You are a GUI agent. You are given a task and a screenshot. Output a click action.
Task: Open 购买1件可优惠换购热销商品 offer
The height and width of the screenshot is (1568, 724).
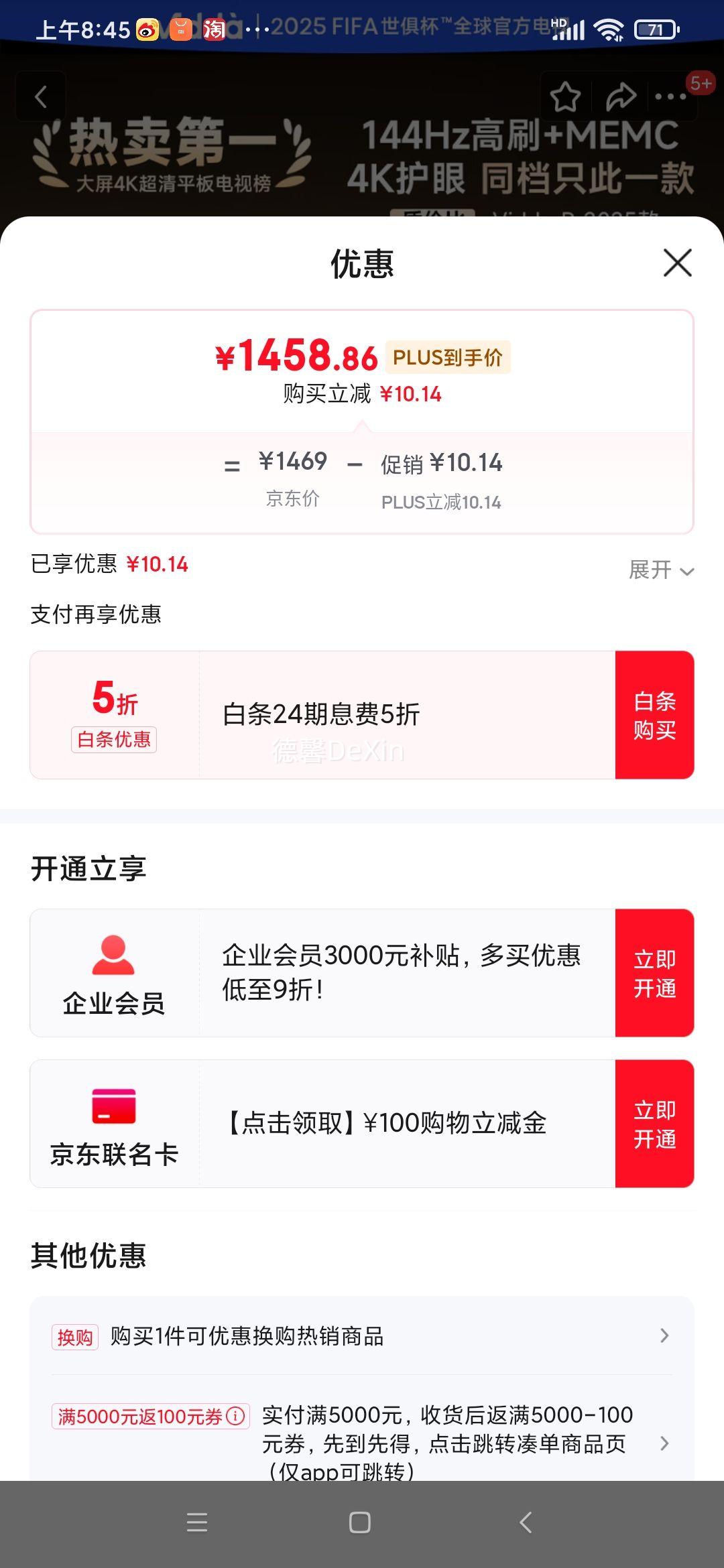click(362, 1336)
